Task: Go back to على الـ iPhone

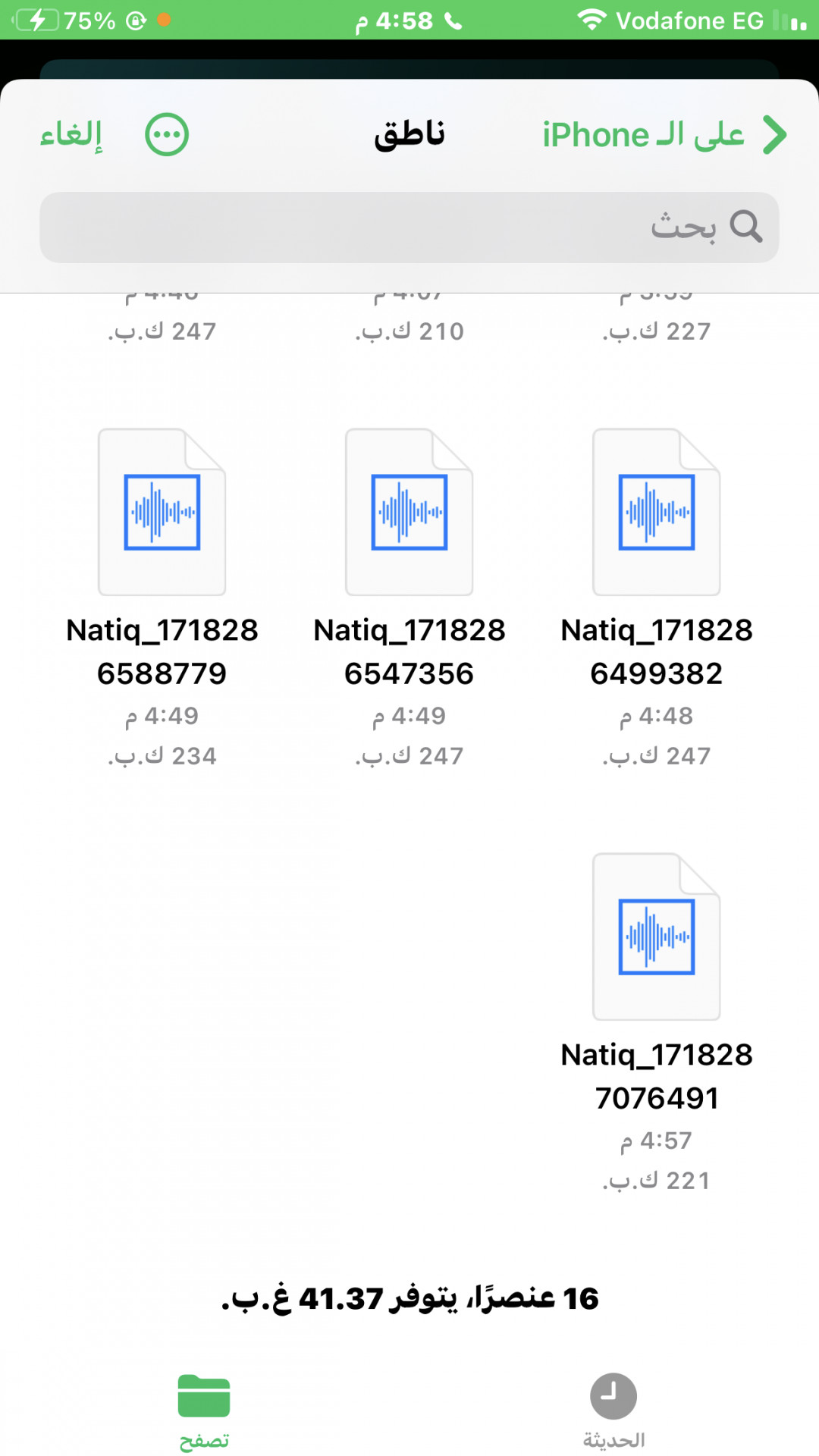Action: click(x=664, y=135)
